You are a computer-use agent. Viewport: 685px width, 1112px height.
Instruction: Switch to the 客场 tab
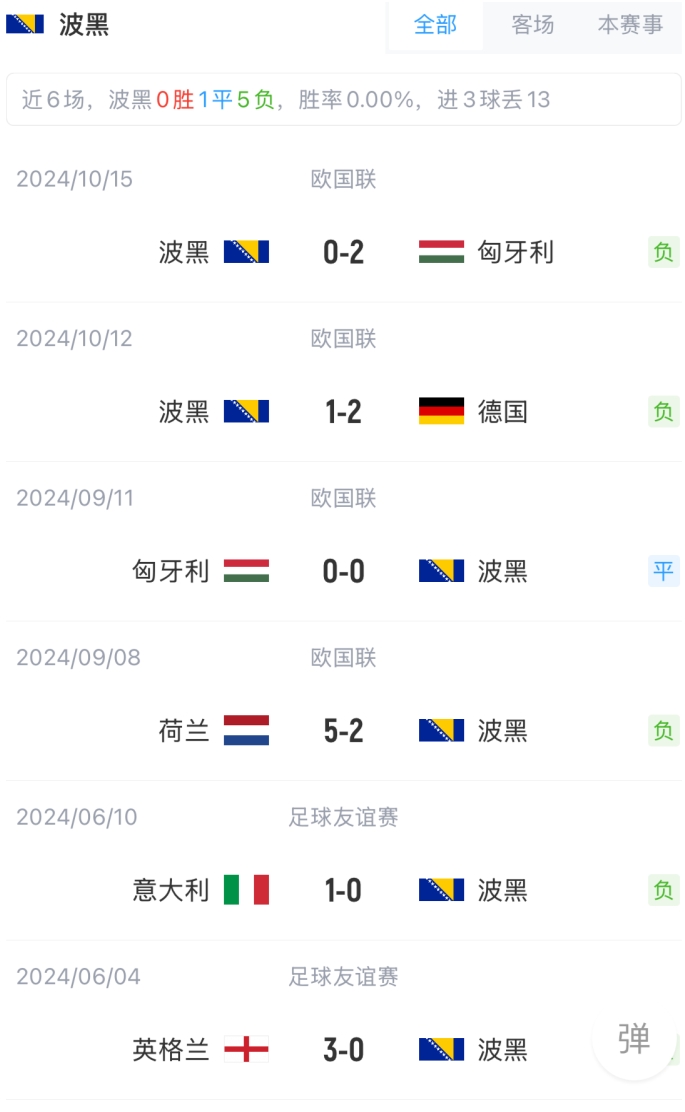point(532,26)
